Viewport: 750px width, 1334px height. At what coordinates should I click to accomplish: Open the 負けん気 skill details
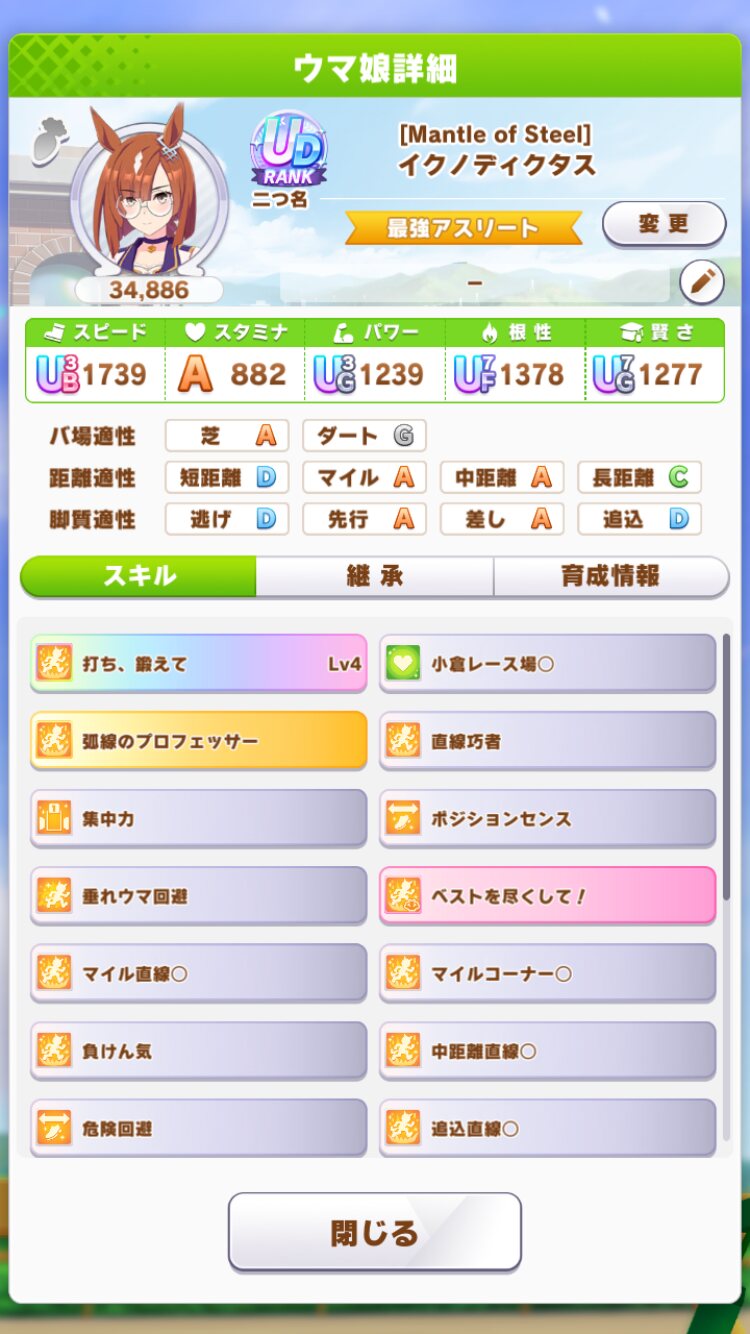tap(198, 1050)
